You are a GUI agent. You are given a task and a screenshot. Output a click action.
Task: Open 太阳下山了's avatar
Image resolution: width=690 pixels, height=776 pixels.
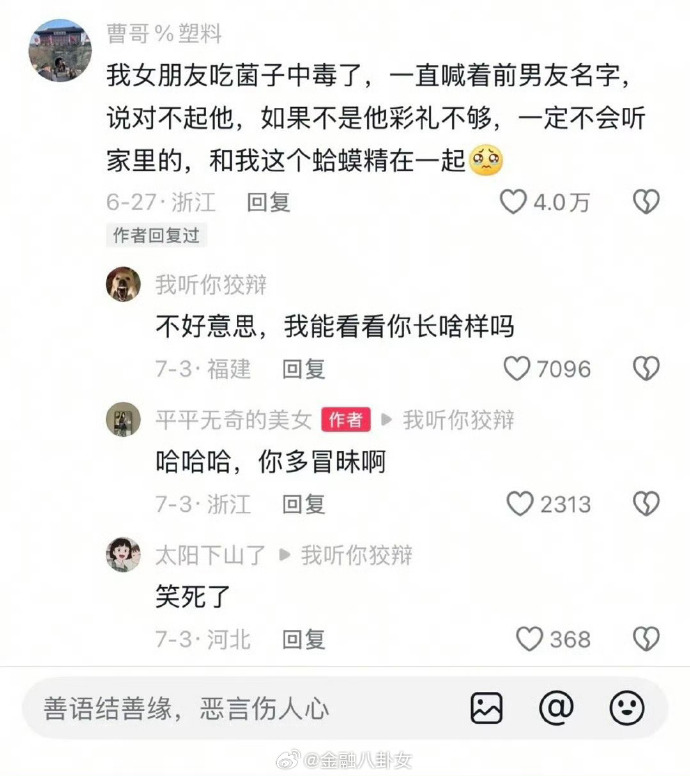[123, 554]
